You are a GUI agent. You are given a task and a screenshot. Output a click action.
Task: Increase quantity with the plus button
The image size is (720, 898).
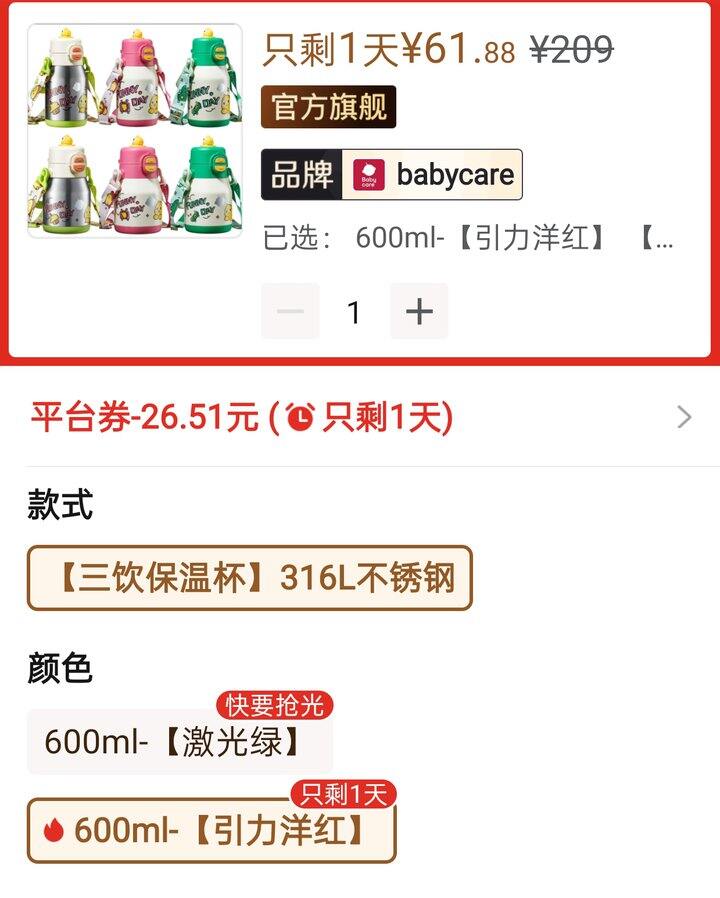[419, 312]
